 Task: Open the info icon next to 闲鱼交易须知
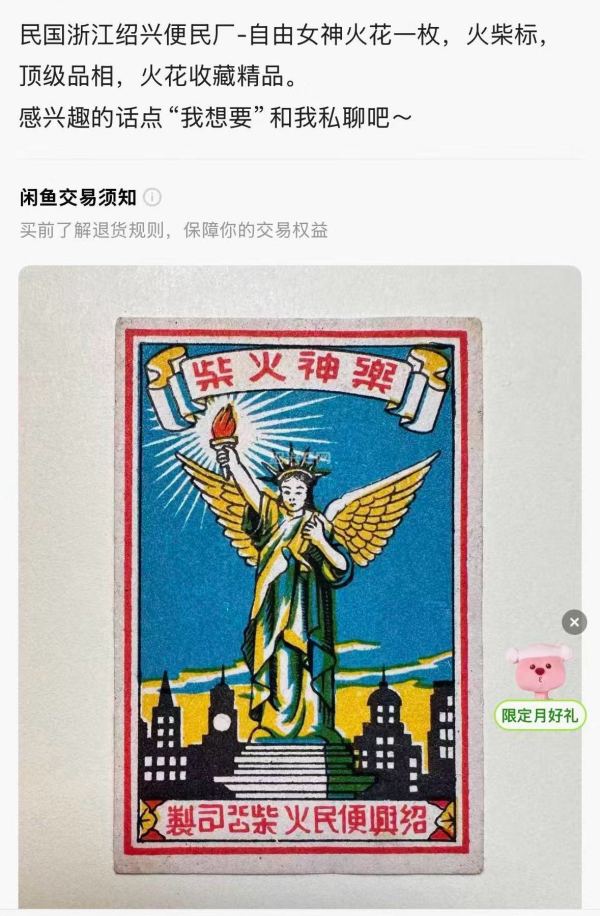pyautogui.click(x=152, y=198)
